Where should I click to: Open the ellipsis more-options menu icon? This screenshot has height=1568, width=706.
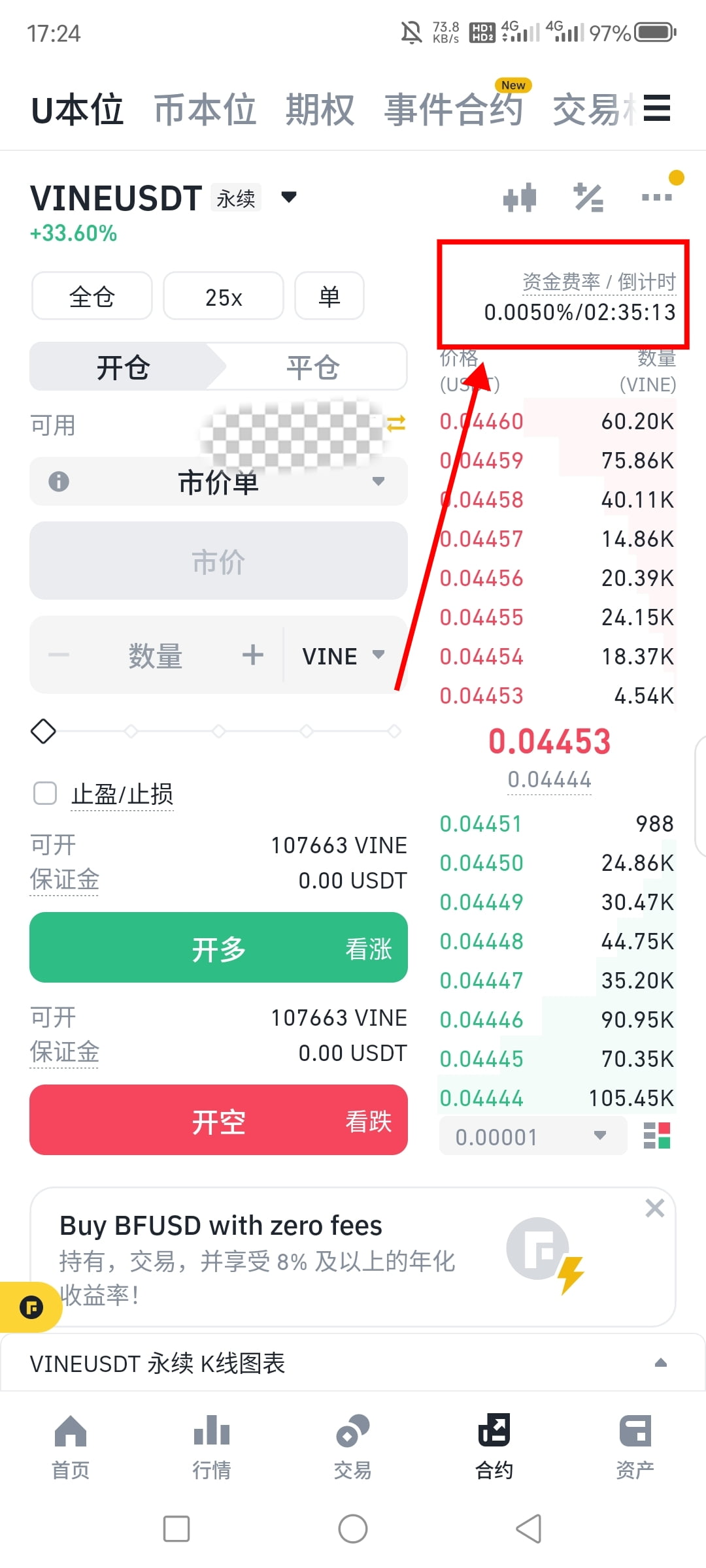coord(656,196)
